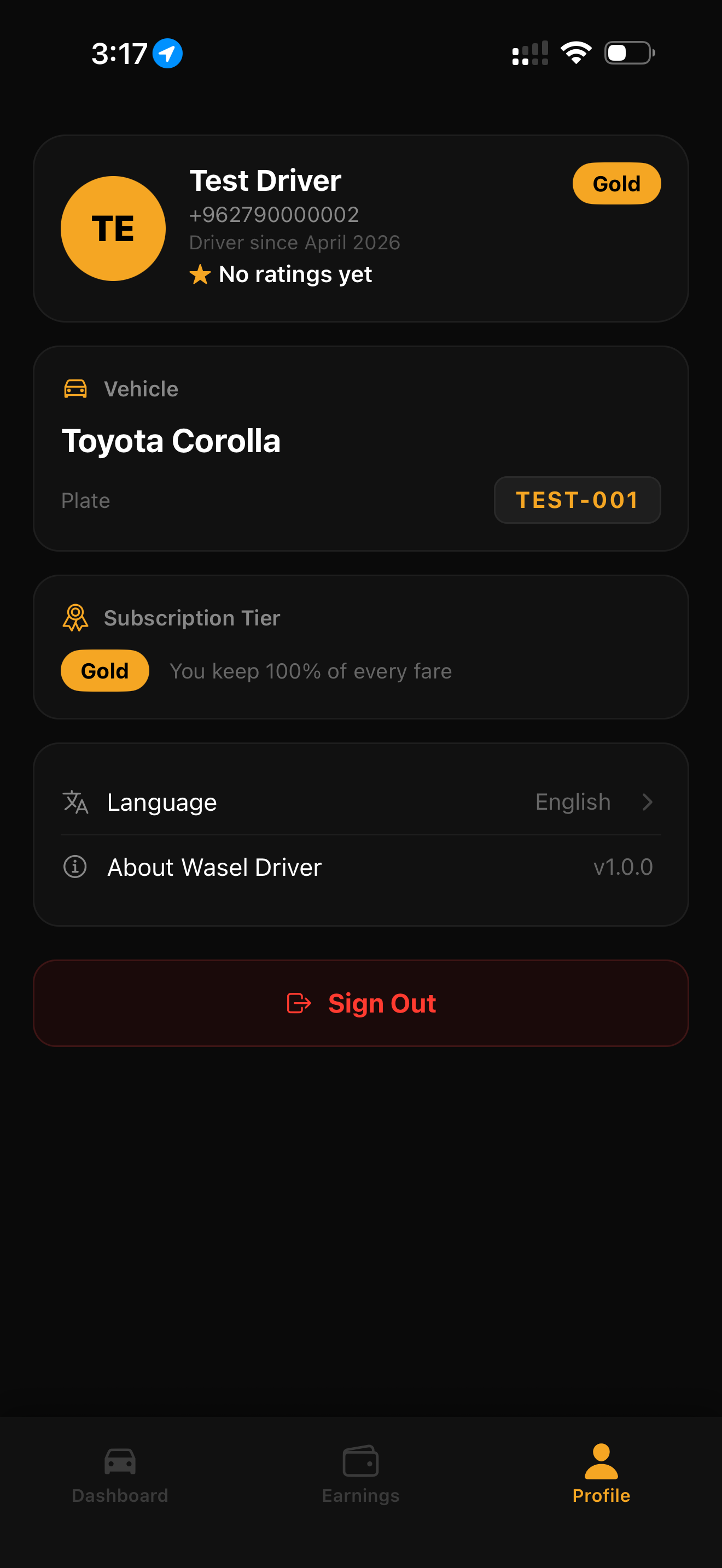Click the location arrow in the status bar

167,53
